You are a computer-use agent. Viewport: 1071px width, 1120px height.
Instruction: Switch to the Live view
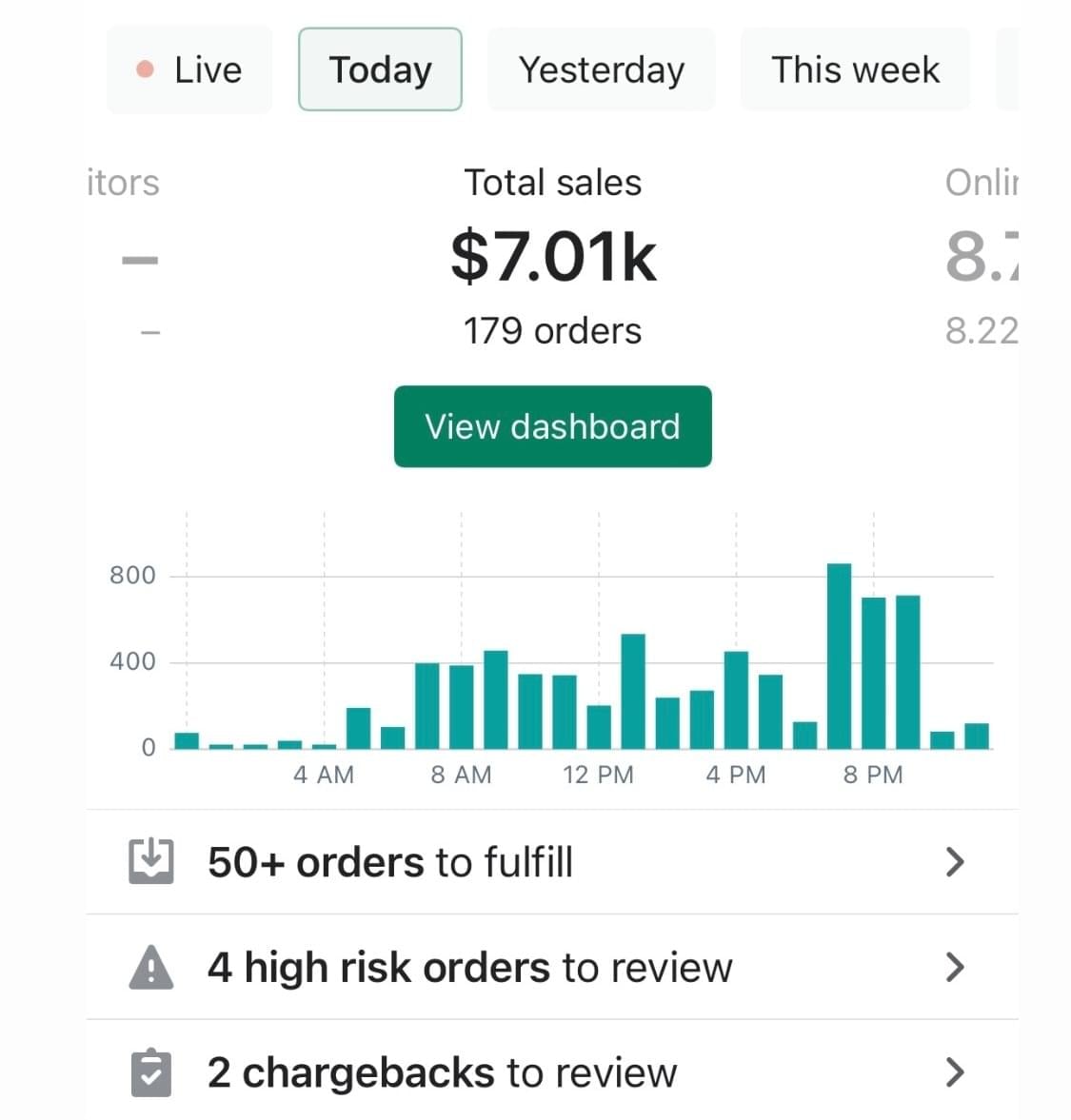(189, 69)
